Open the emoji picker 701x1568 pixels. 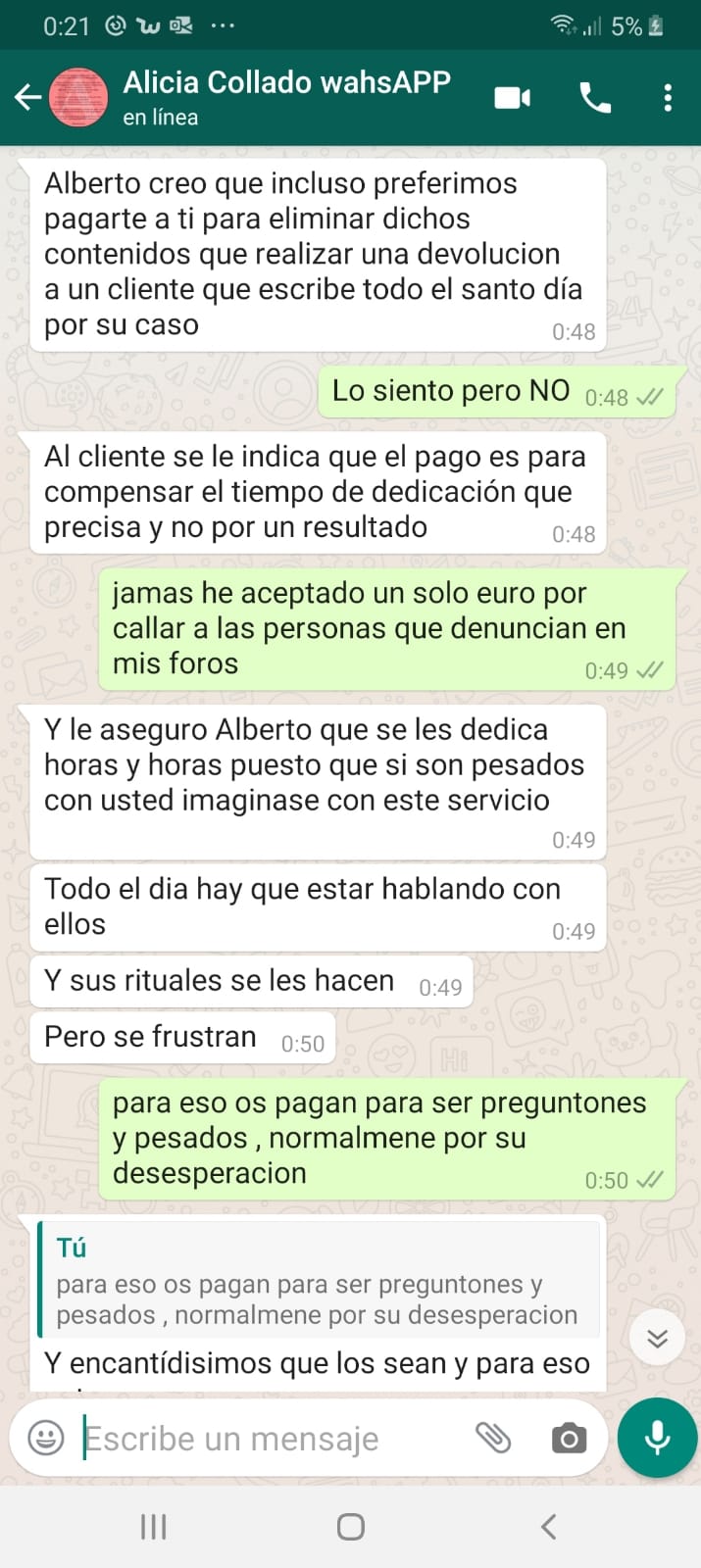[x=46, y=1438]
